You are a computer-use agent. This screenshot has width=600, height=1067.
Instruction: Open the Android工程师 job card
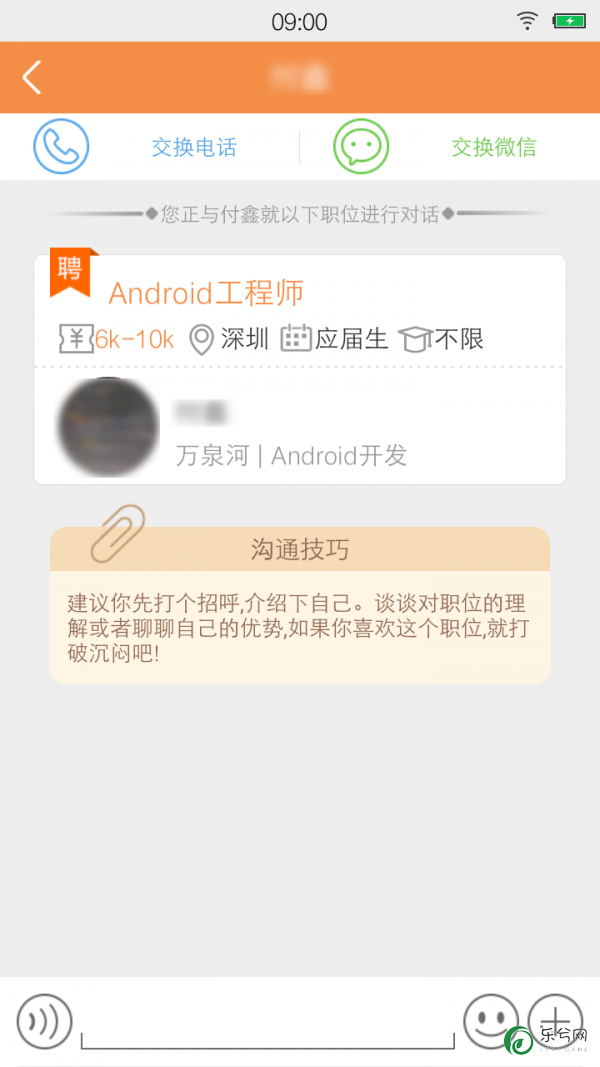[300, 370]
